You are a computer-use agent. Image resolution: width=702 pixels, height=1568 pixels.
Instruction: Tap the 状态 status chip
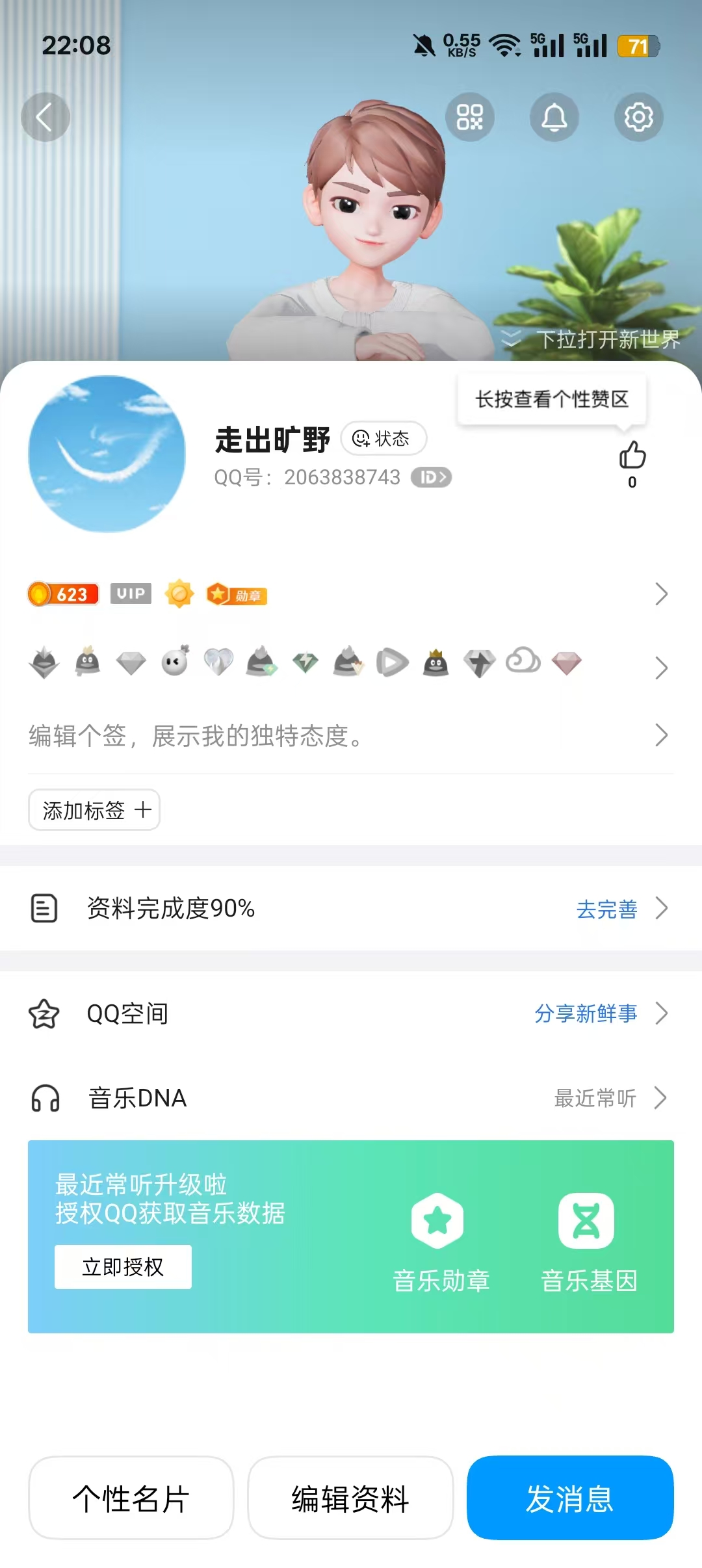coord(383,439)
